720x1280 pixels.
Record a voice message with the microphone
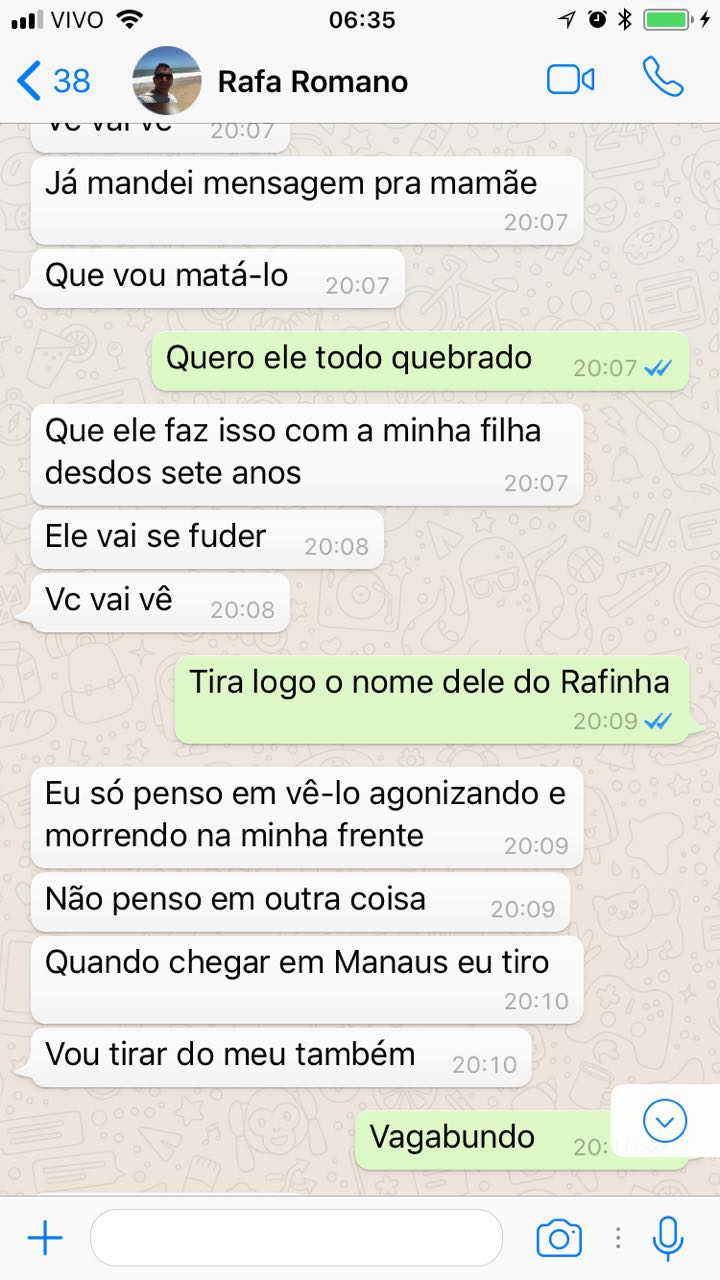[667, 1239]
